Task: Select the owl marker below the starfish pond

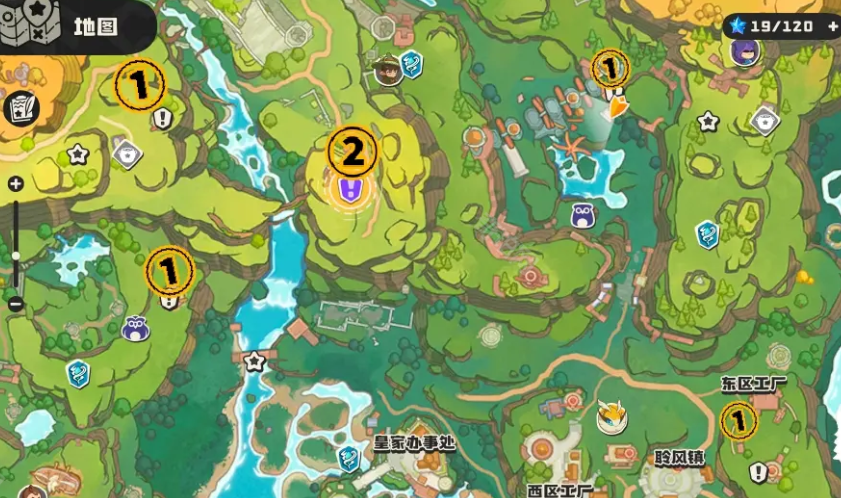Action: point(583,215)
